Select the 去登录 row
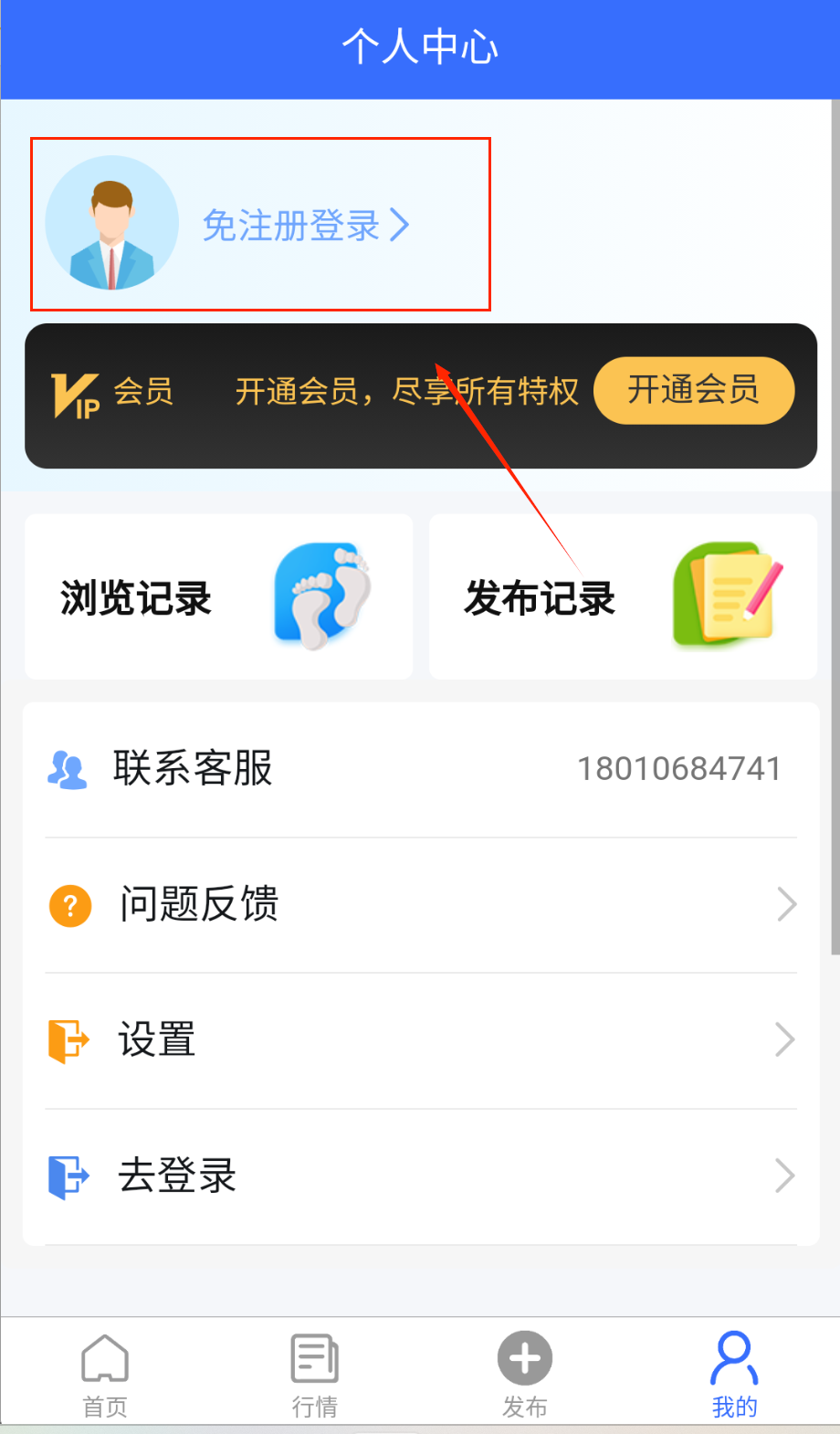 420,1176
